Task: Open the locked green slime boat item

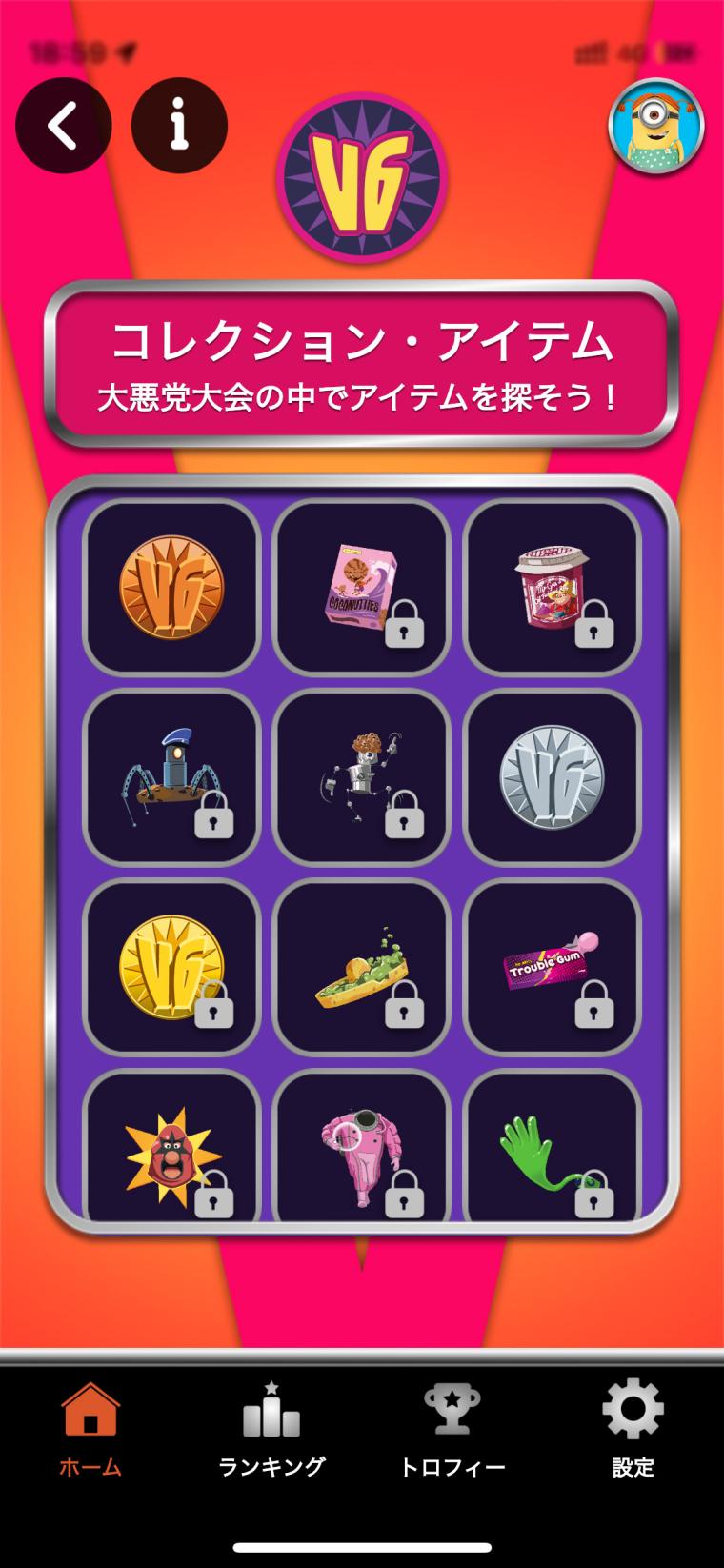Action: tap(362, 967)
